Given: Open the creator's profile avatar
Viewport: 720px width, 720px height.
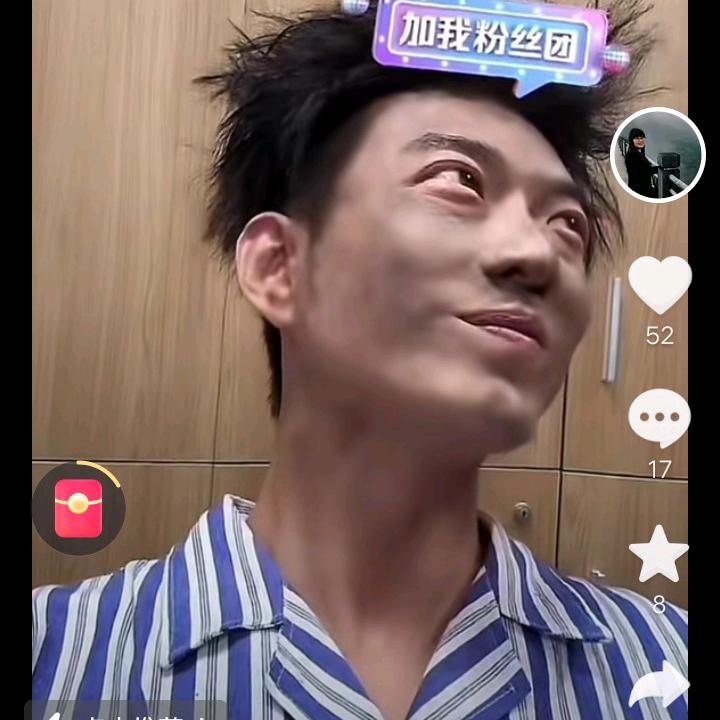Looking at the screenshot, I should (x=657, y=155).
